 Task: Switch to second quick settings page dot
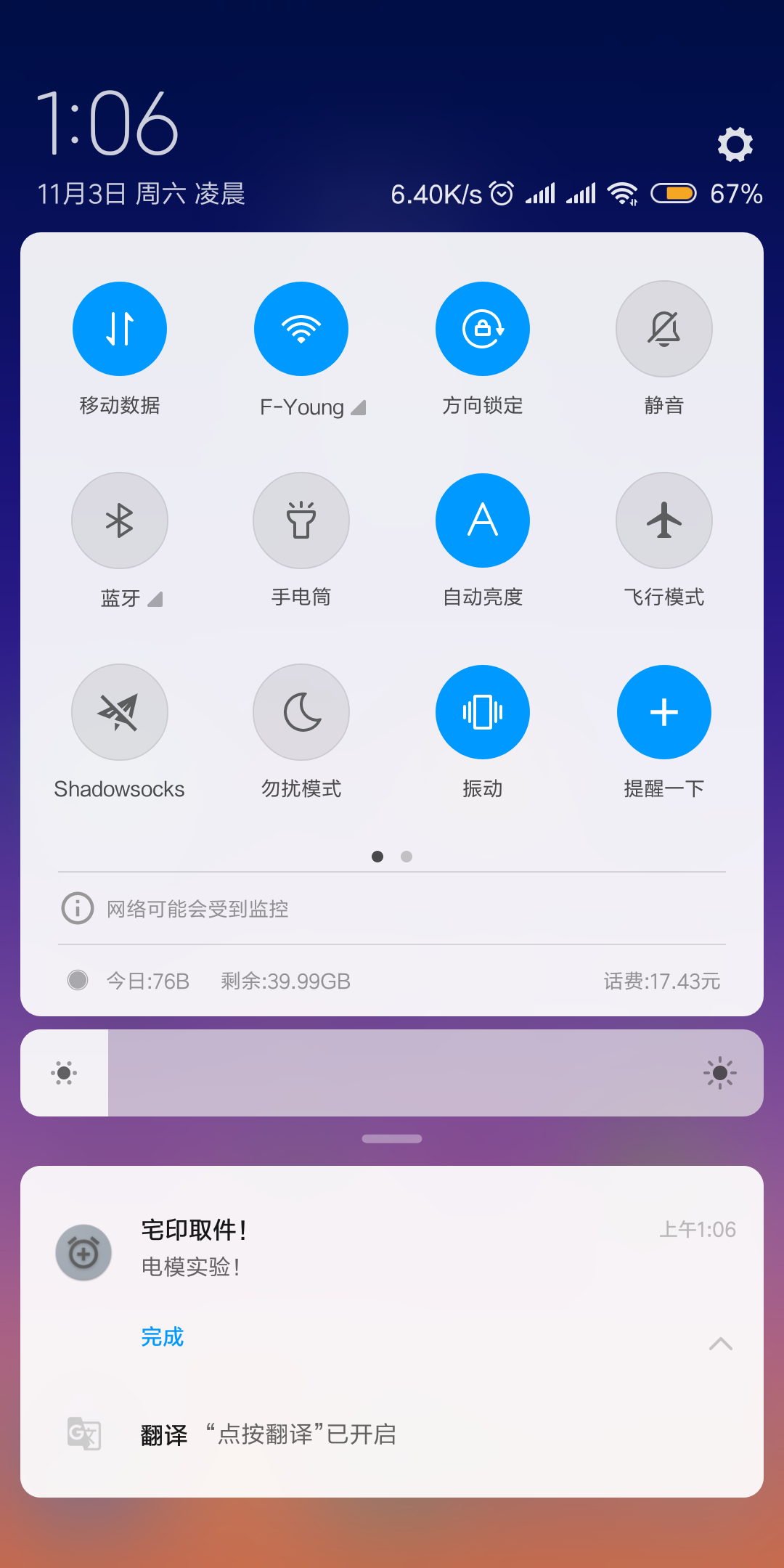click(x=407, y=857)
